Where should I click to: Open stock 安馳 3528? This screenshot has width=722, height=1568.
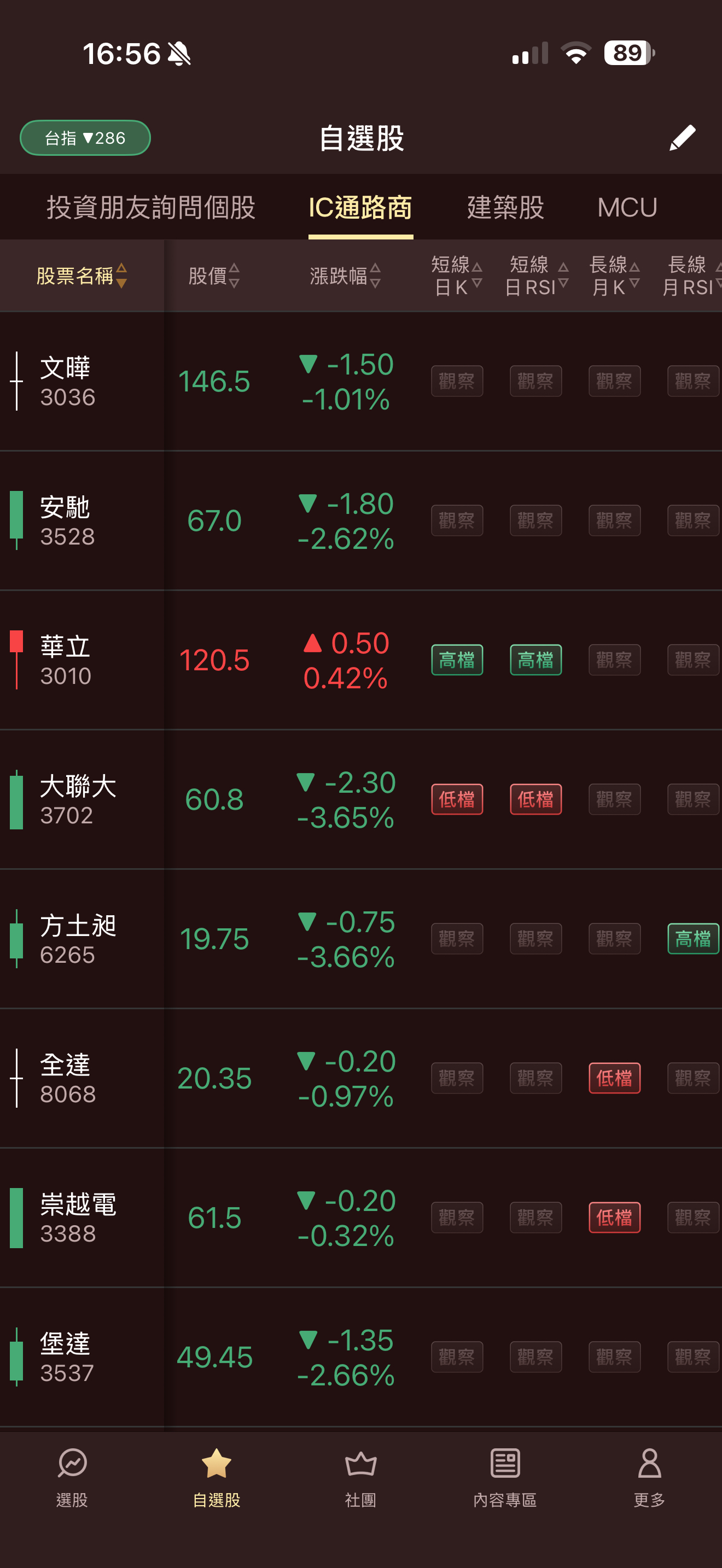click(67, 521)
